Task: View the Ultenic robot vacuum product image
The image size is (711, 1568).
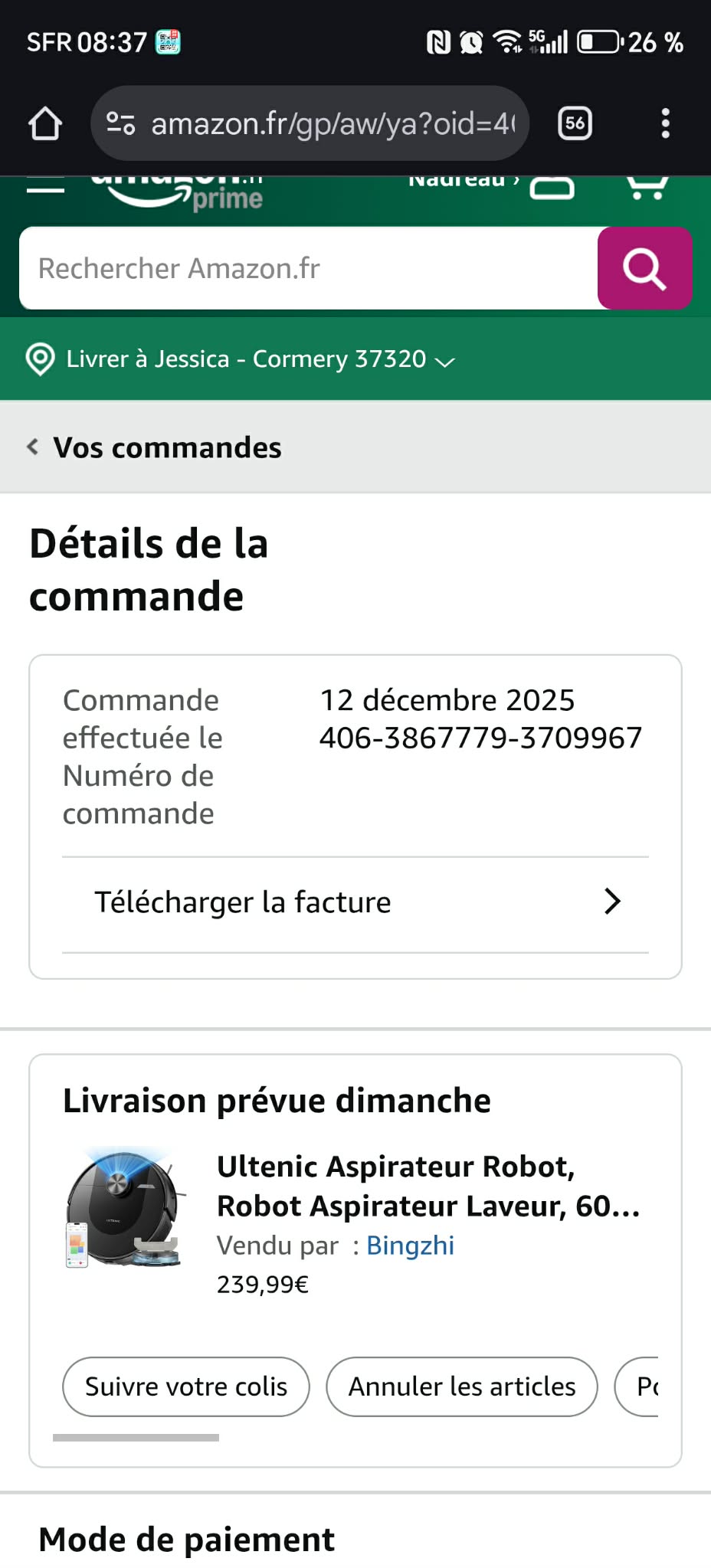Action: point(124,1208)
